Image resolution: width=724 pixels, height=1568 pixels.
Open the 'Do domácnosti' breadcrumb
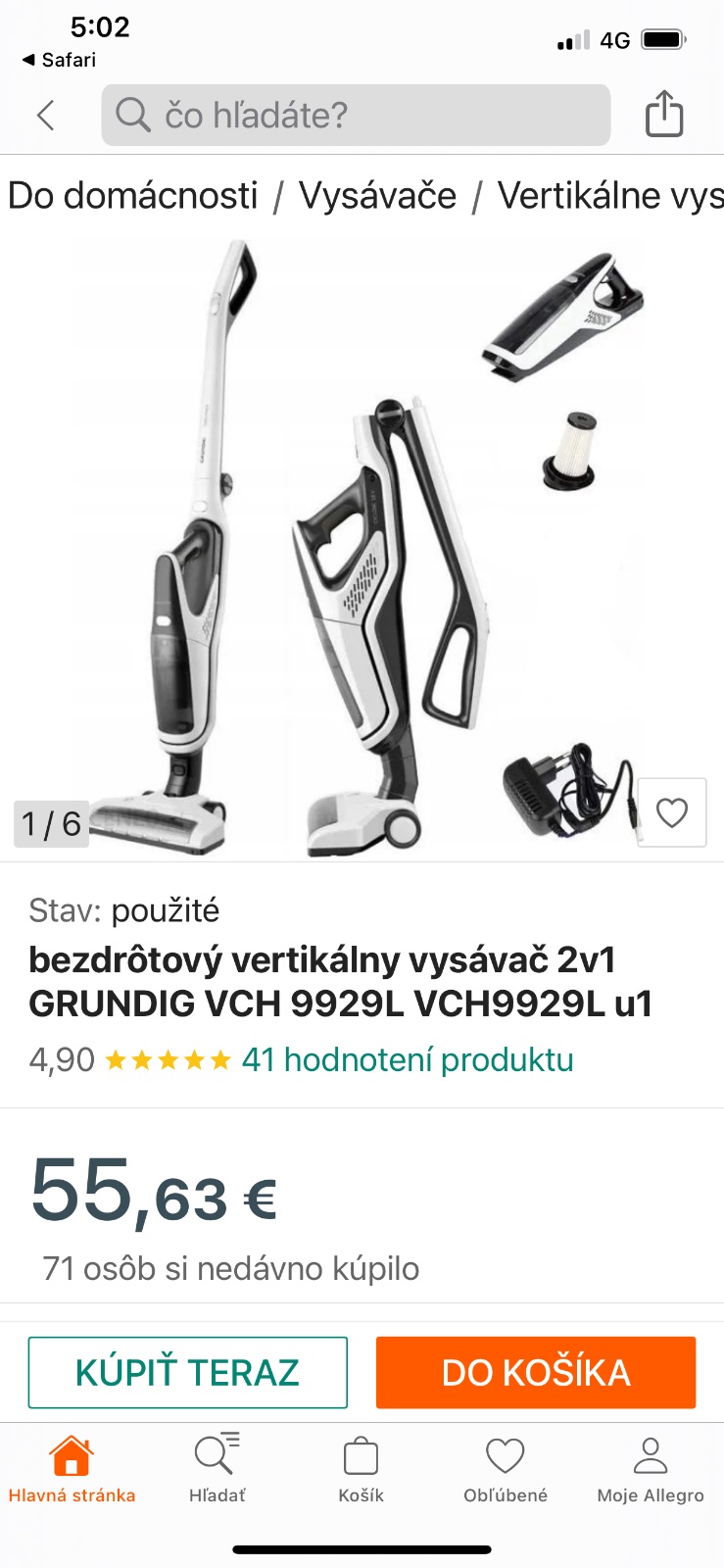pyautogui.click(x=133, y=196)
